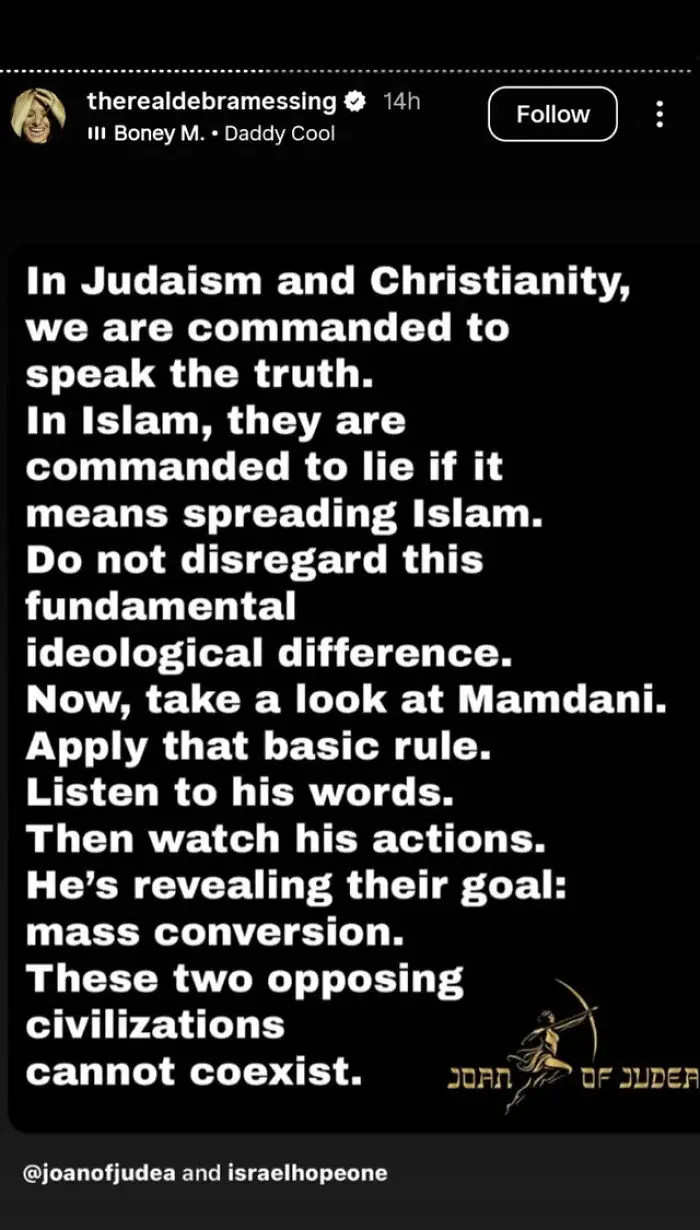The image size is (700, 1230).
Task: Open therealdebramessing username link
Action: [212, 101]
